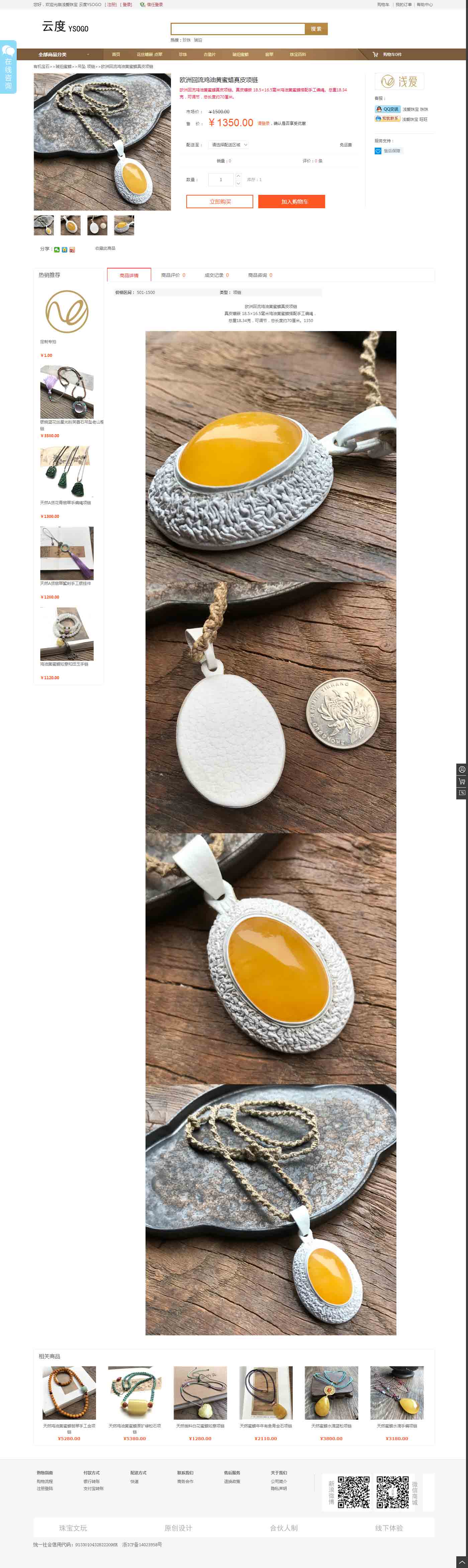Switch to 商品咨询 tab

(x=260, y=275)
